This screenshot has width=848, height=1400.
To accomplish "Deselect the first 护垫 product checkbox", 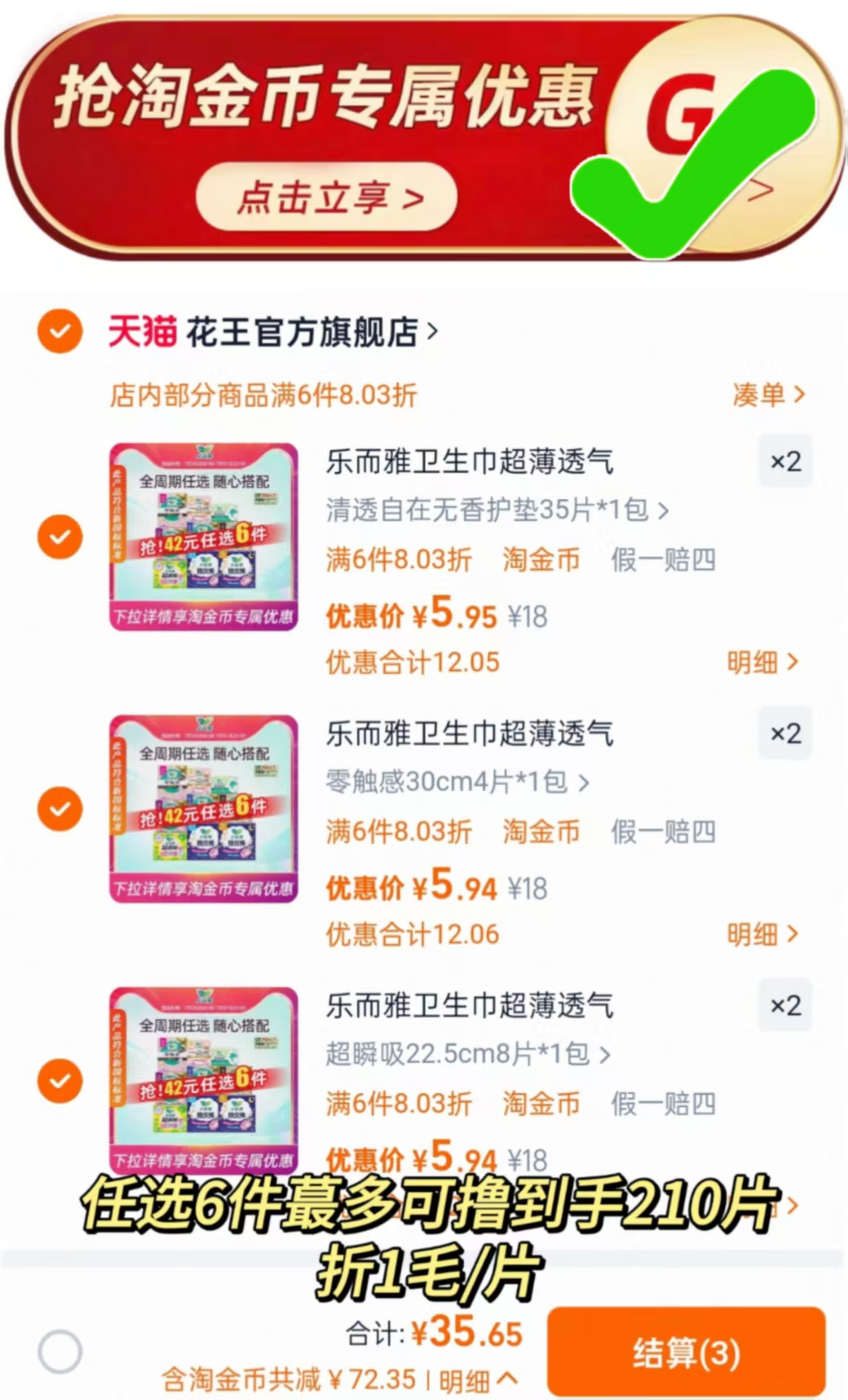I will [60, 536].
